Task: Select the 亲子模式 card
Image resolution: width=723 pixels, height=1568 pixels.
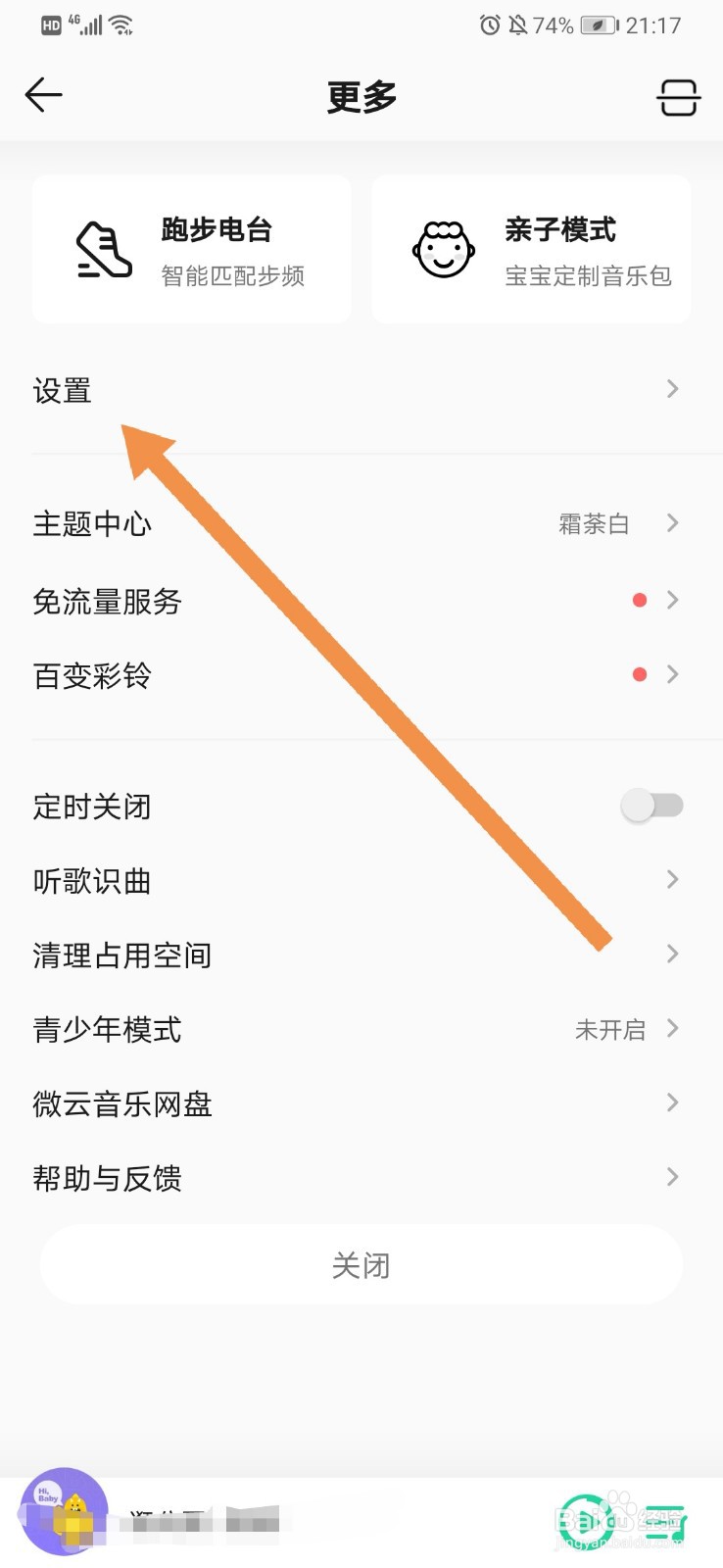Action: (x=530, y=248)
